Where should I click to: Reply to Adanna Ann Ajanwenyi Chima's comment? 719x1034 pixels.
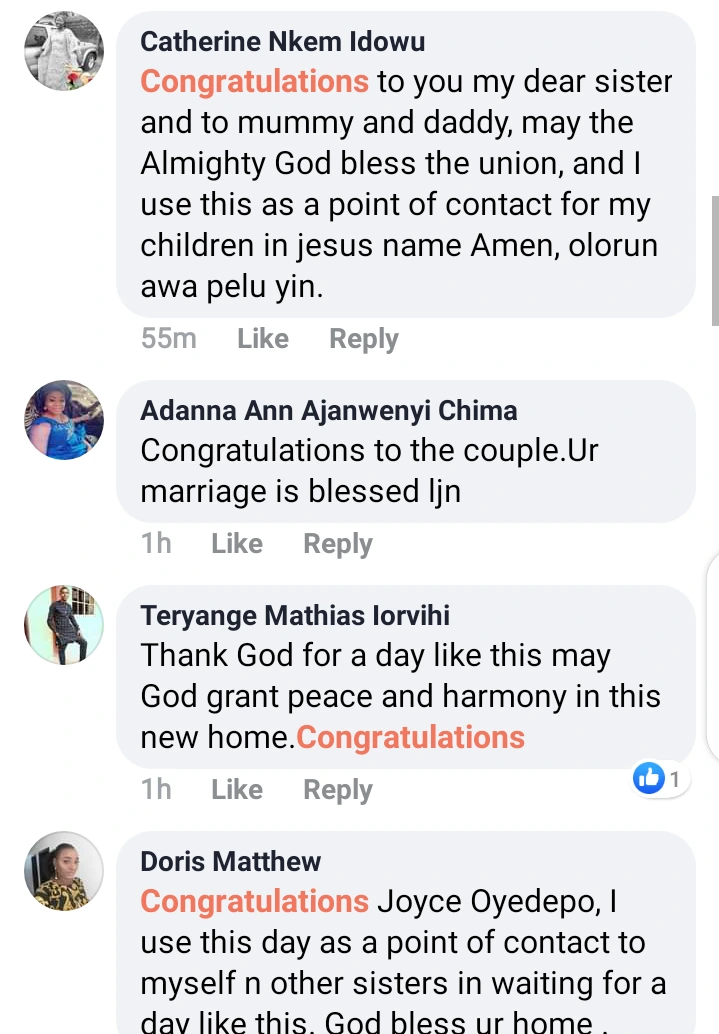click(x=338, y=544)
